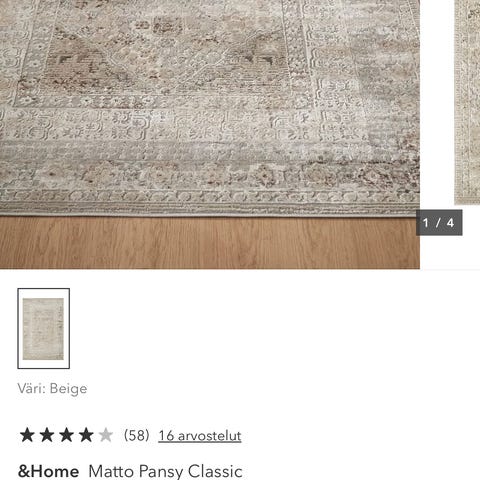
Task: Open the &Home brand page
Action: coord(48,471)
